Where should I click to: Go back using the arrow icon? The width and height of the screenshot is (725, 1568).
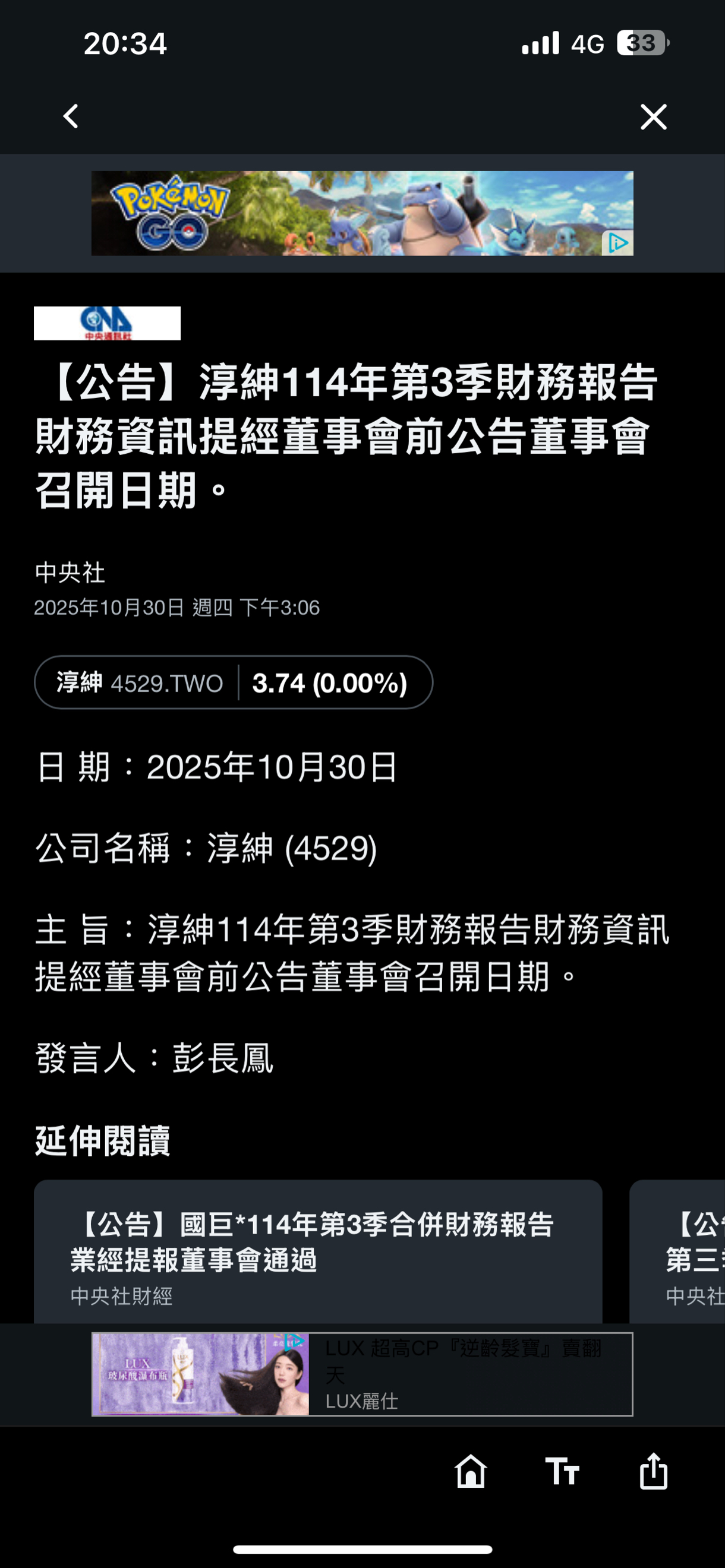pos(71,116)
